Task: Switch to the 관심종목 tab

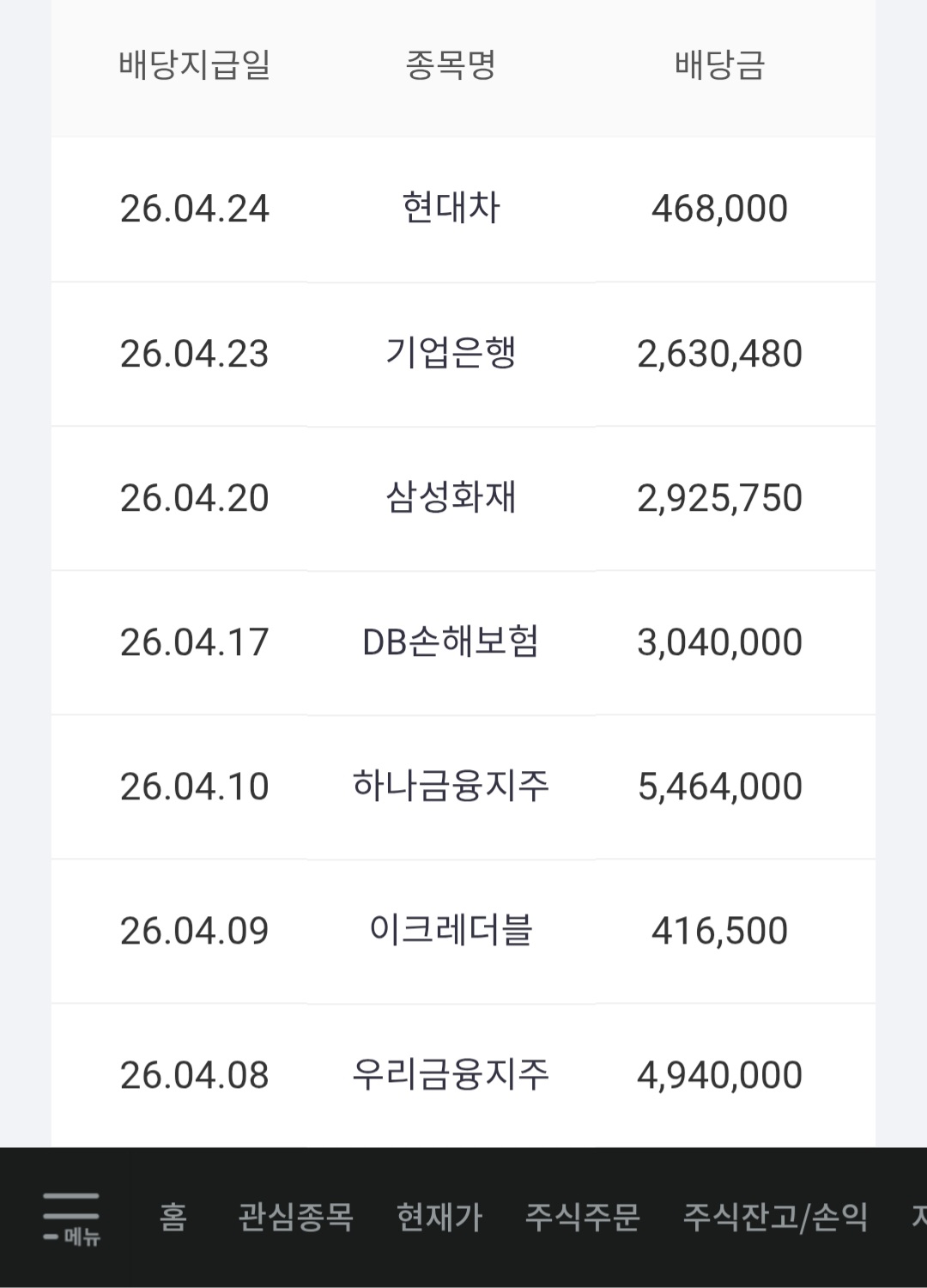Action: point(295,1218)
